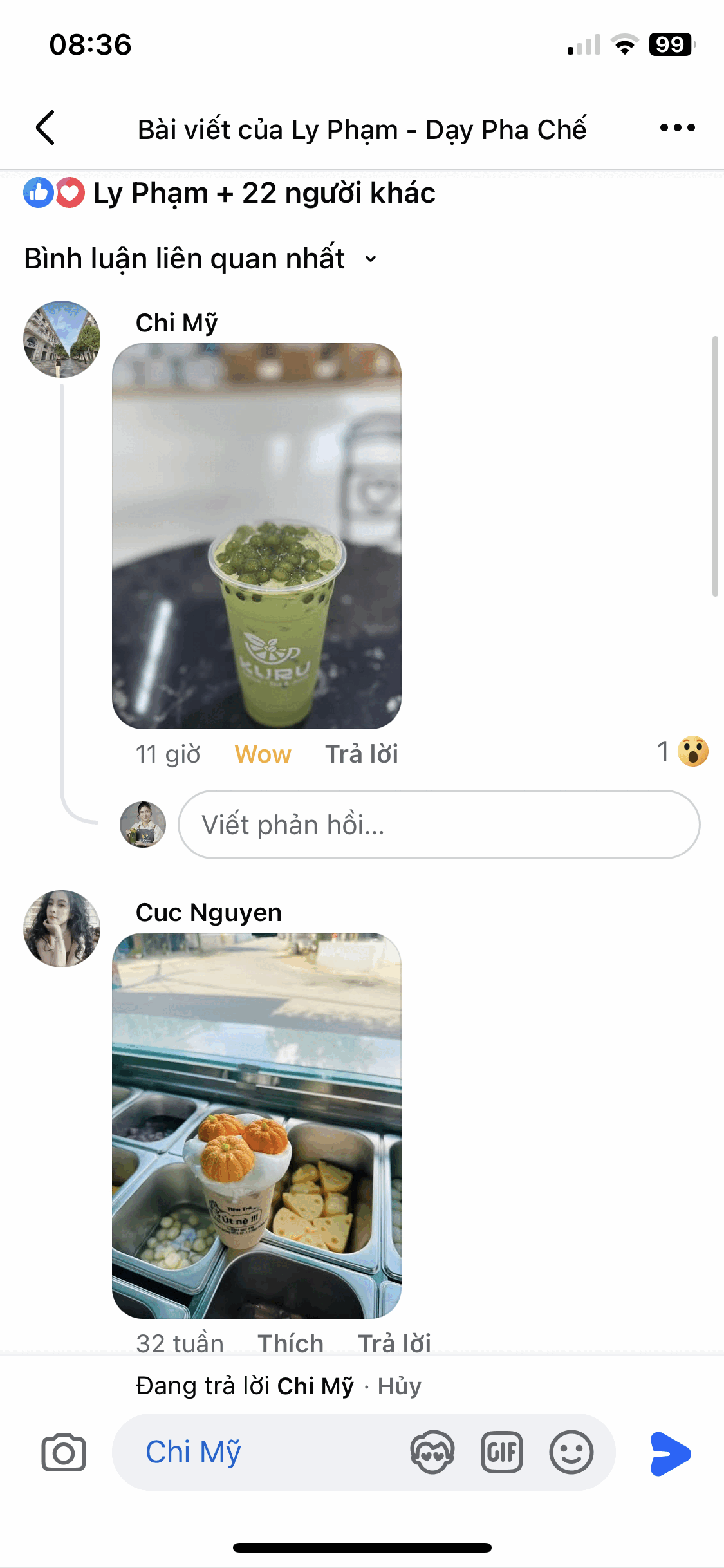Screen dimensions: 724x1568
Task: Open the avatar sticker picker
Action: (432, 1453)
